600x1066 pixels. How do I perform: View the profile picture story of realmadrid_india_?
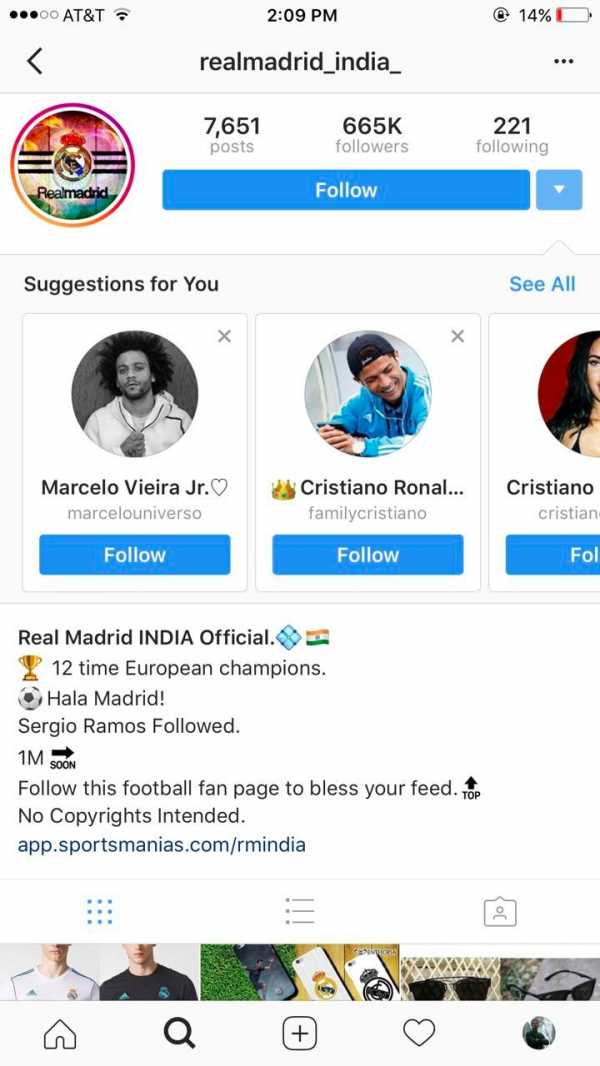(x=72, y=166)
